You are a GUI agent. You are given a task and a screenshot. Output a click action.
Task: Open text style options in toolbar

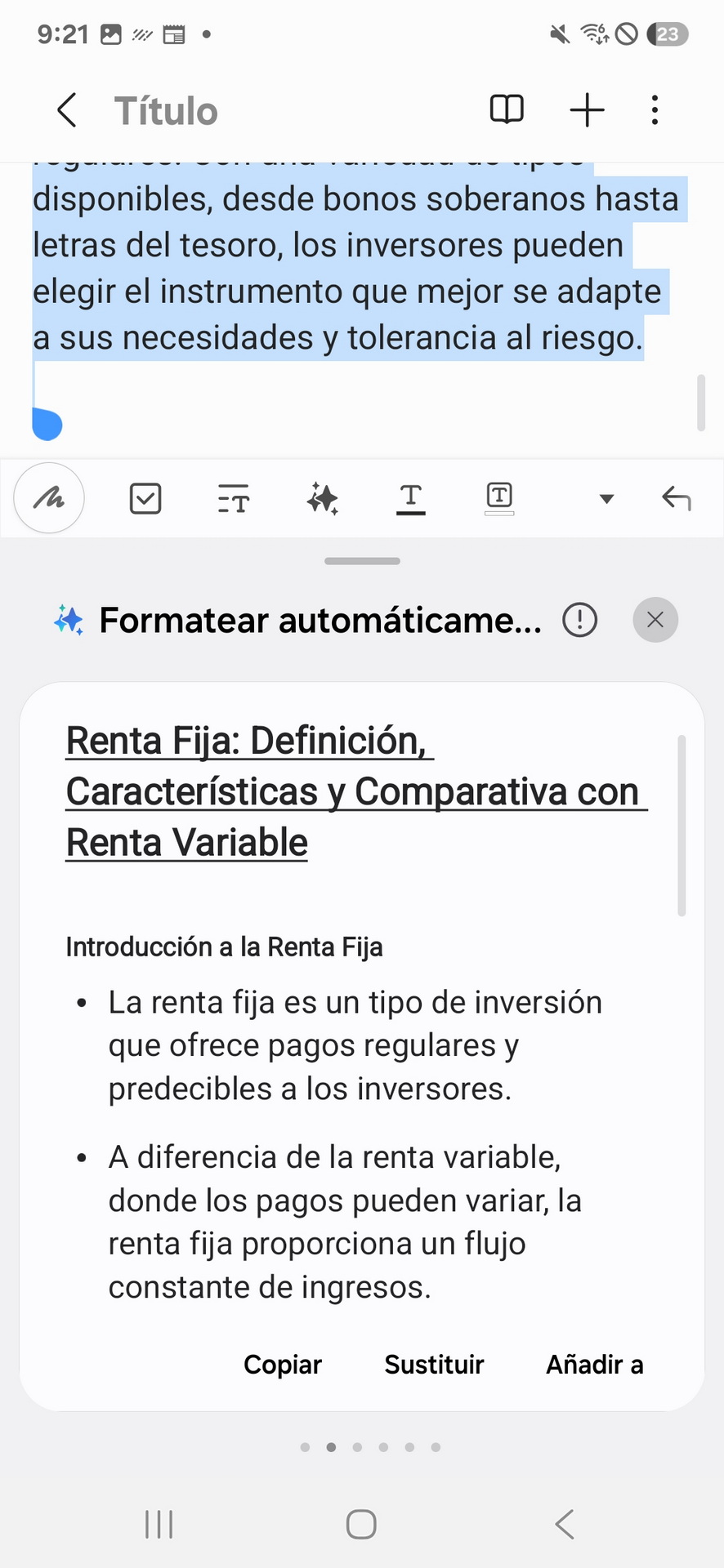click(x=234, y=498)
